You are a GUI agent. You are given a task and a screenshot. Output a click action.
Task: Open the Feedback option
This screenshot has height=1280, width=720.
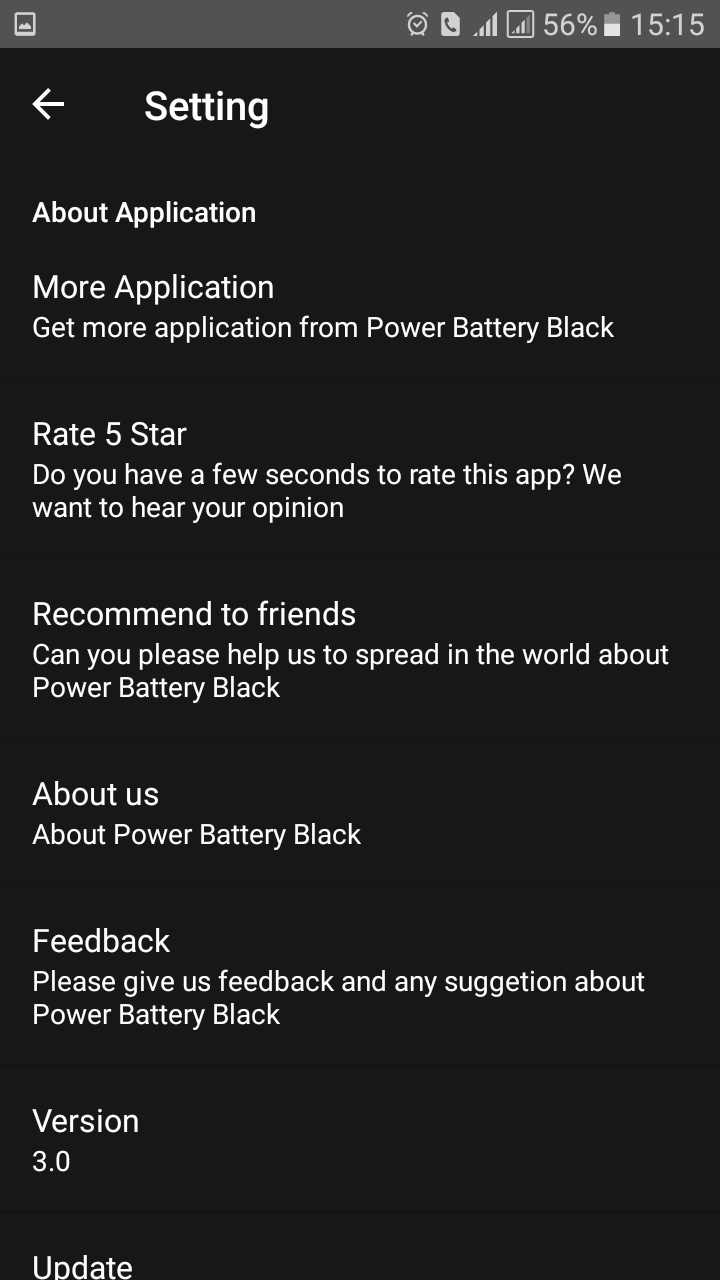[x=360, y=975]
